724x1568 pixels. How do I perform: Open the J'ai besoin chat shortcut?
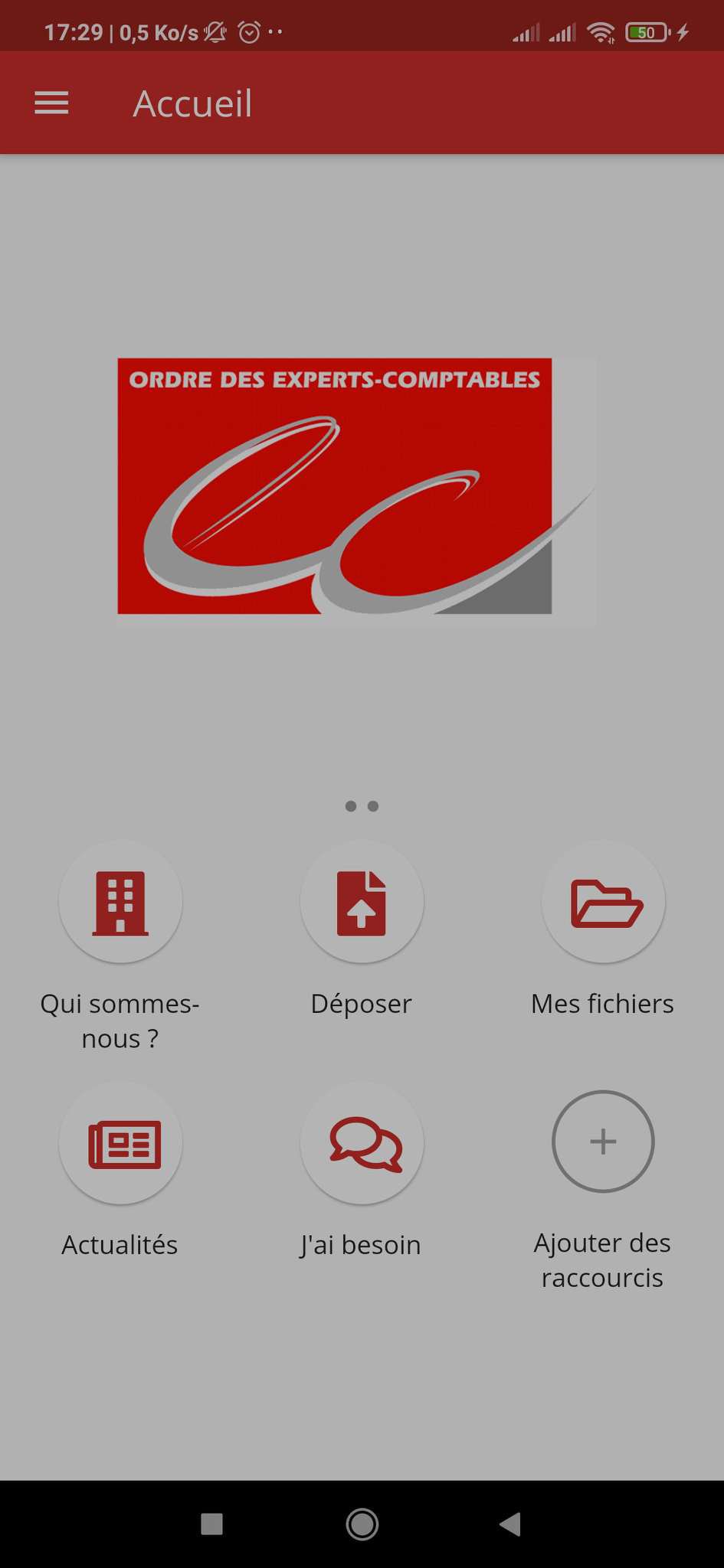point(362,1143)
